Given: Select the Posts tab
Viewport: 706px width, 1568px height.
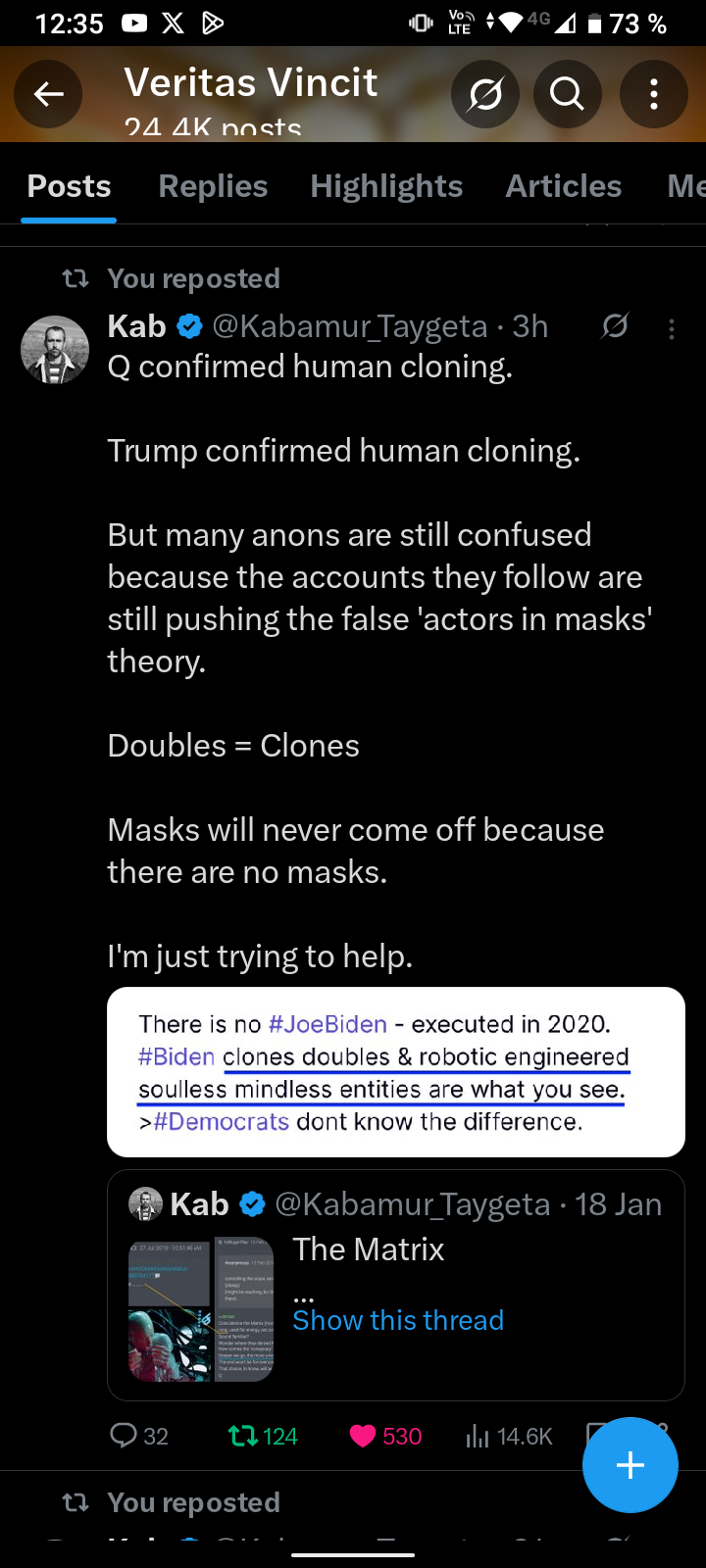Looking at the screenshot, I should click(69, 186).
